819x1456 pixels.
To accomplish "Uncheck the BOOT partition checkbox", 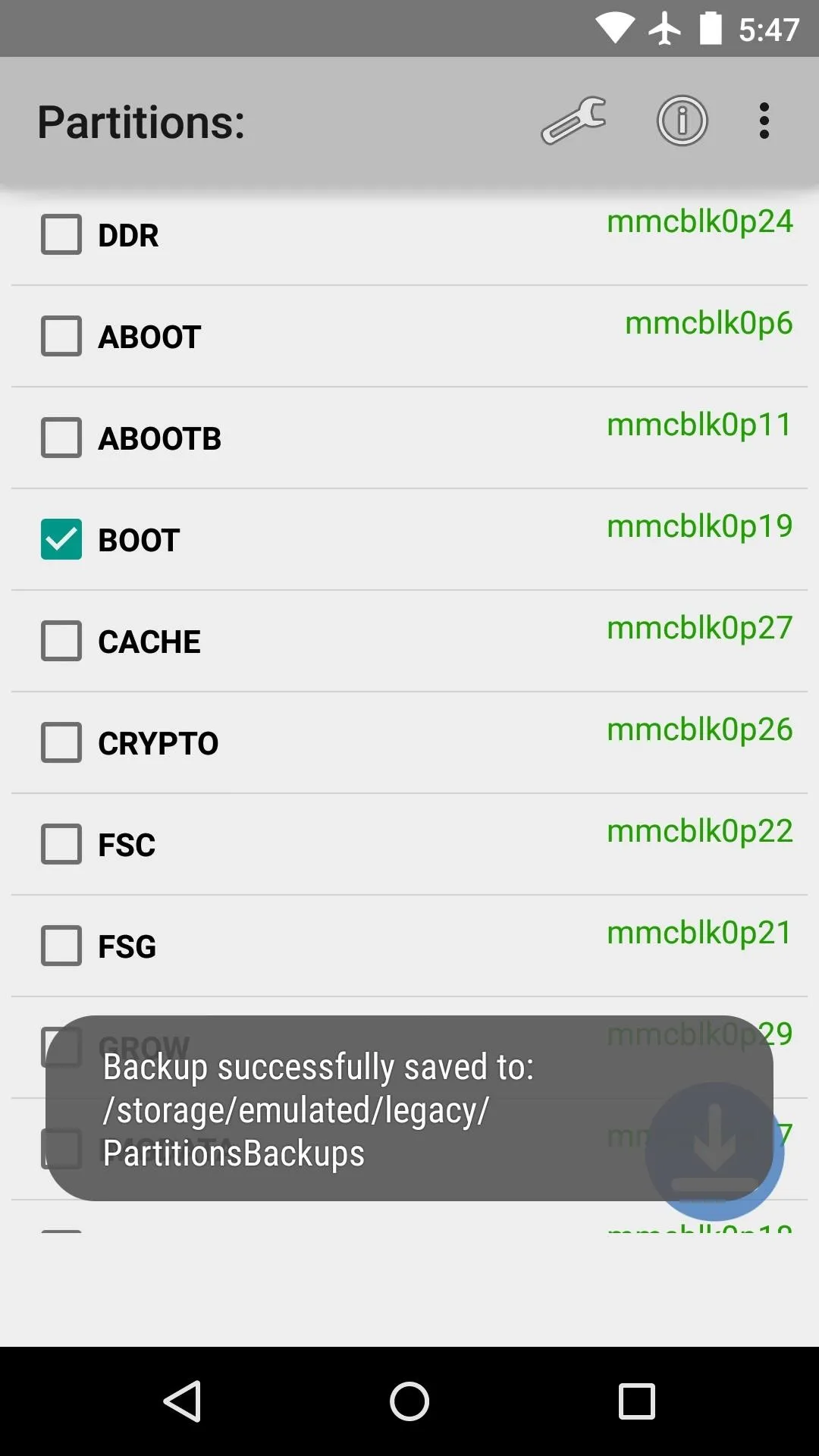I will pos(61,539).
